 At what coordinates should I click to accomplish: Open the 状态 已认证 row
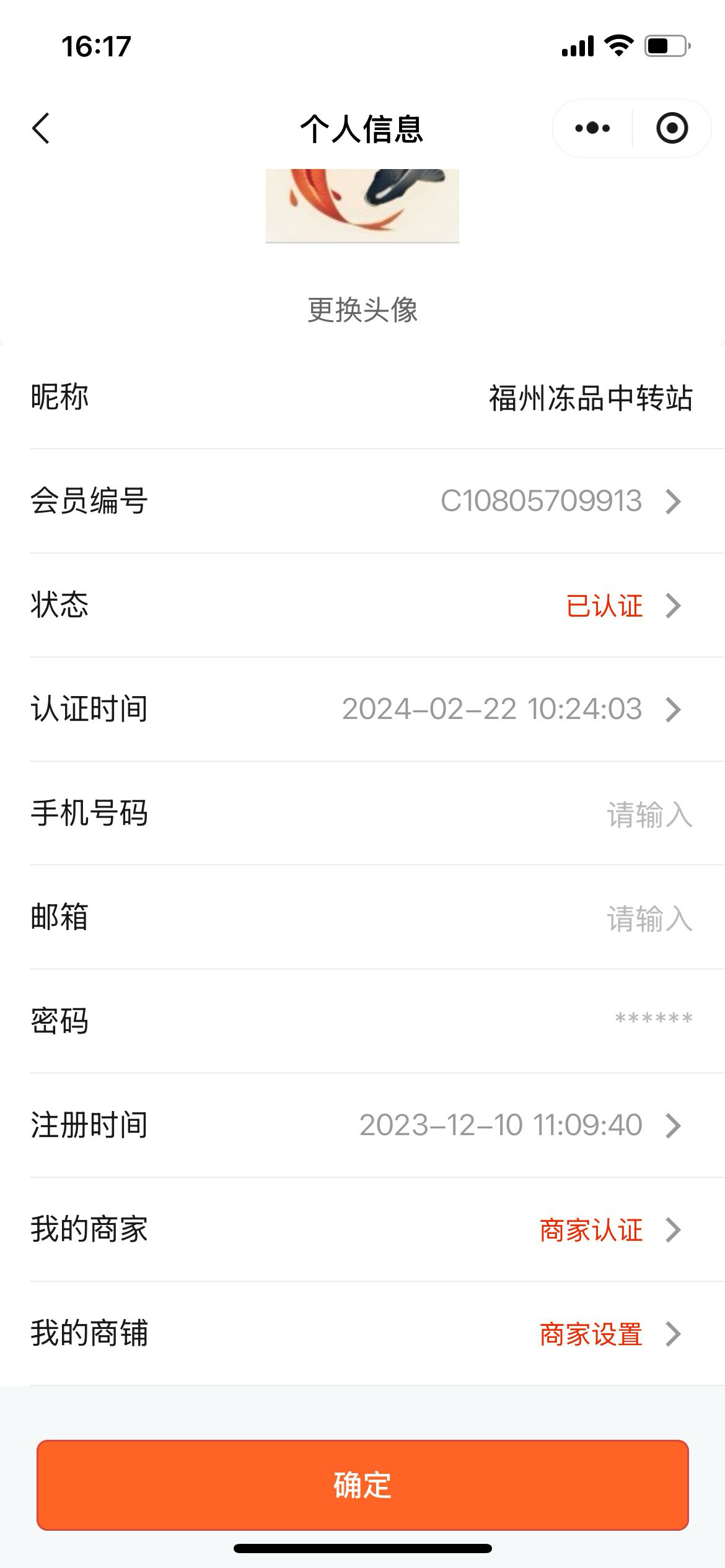tap(362, 605)
